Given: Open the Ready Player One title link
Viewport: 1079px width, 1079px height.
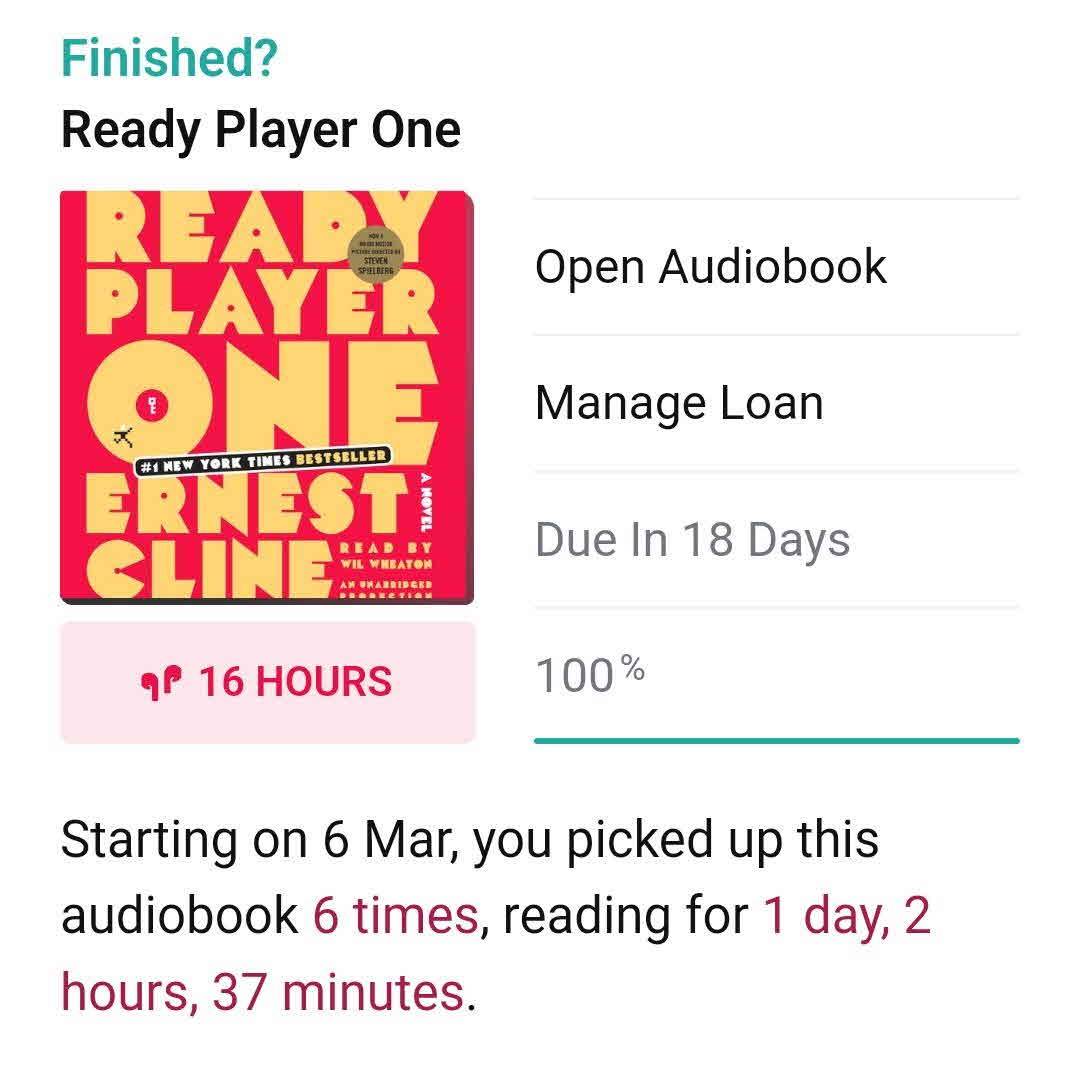Looking at the screenshot, I should [261, 131].
